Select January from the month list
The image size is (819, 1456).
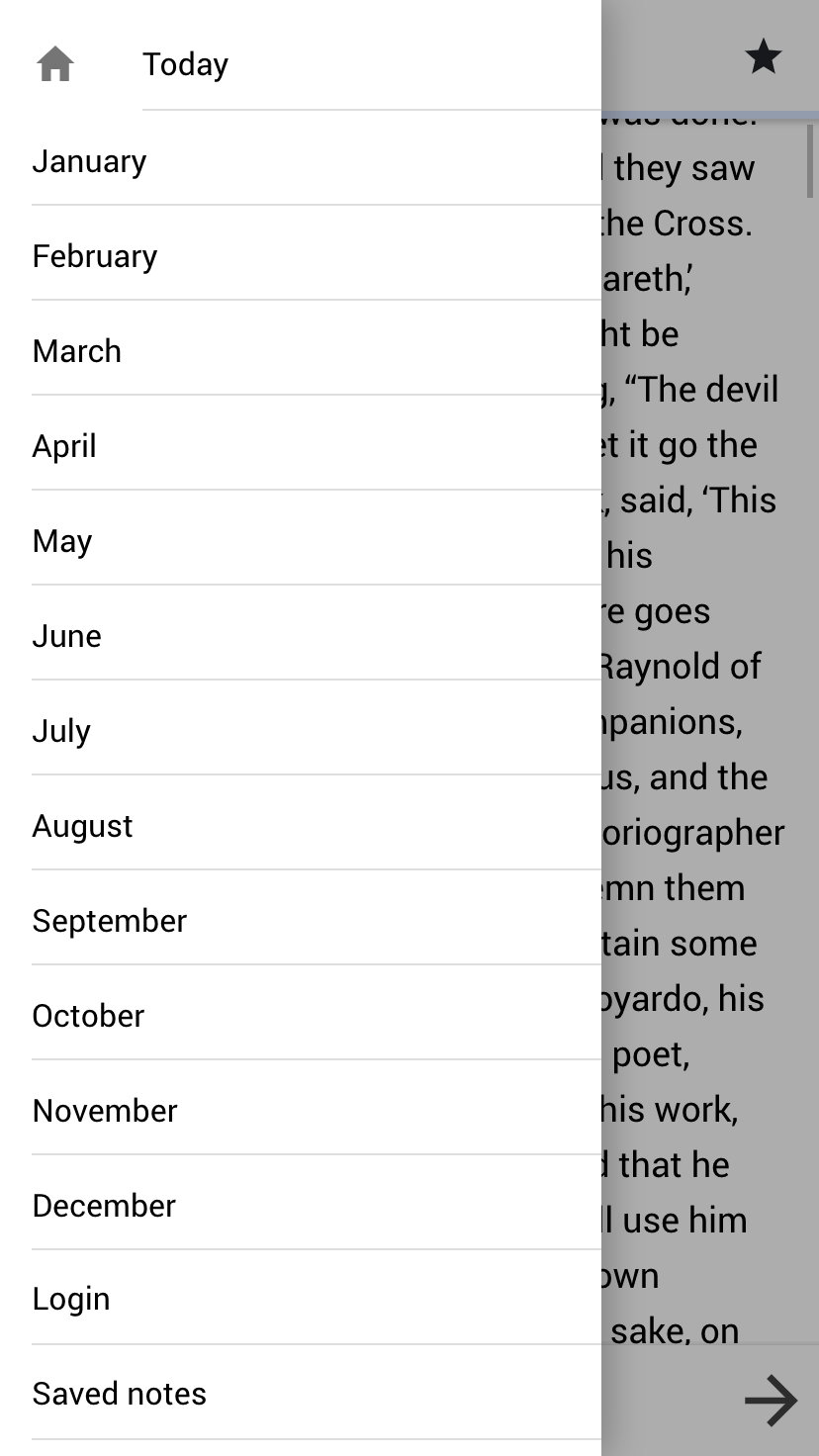click(89, 161)
